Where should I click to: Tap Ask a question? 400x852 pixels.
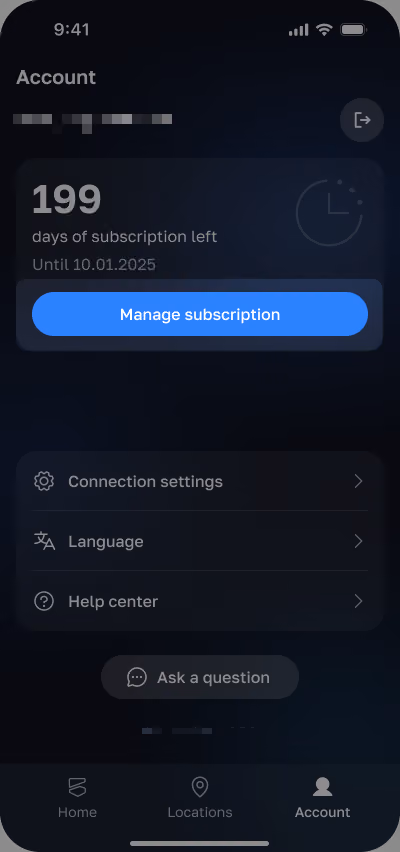[x=200, y=677]
